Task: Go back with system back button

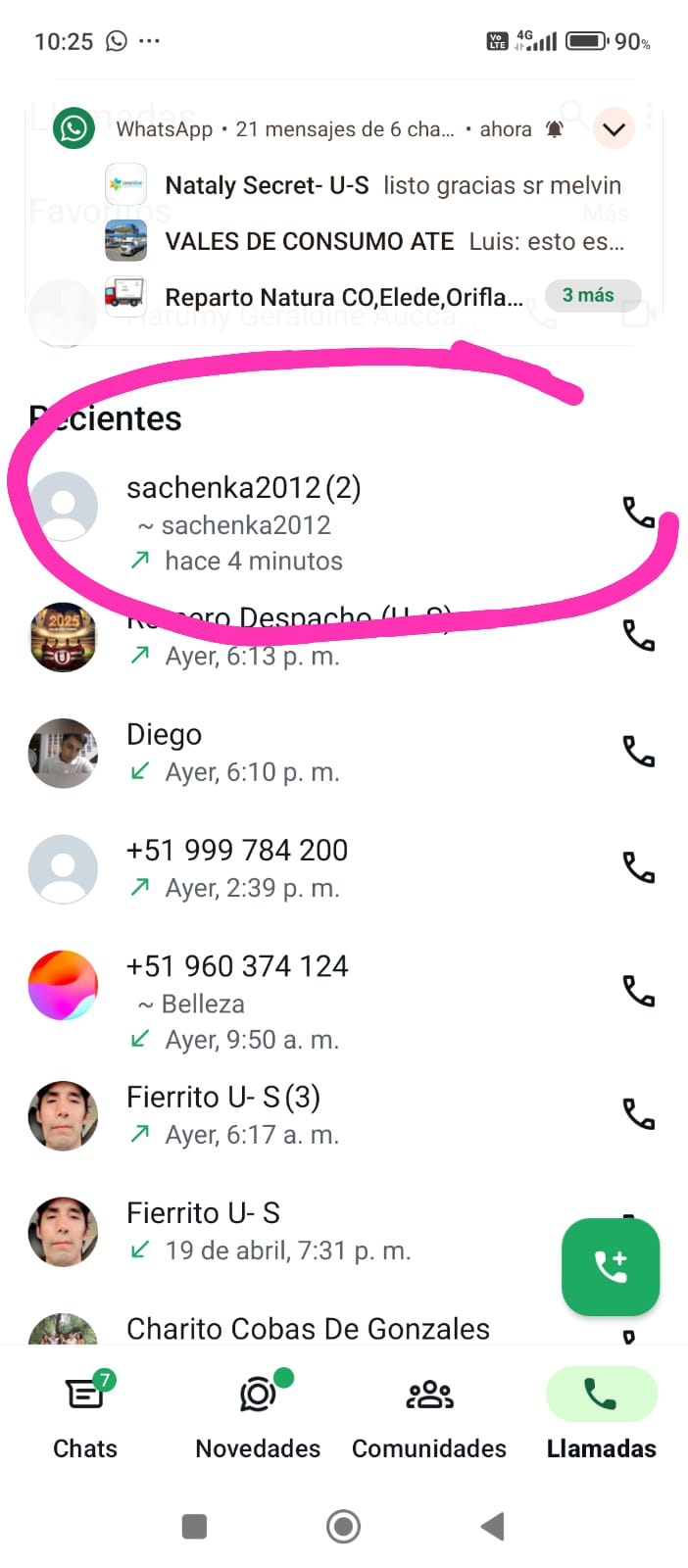Action: pos(493,1526)
